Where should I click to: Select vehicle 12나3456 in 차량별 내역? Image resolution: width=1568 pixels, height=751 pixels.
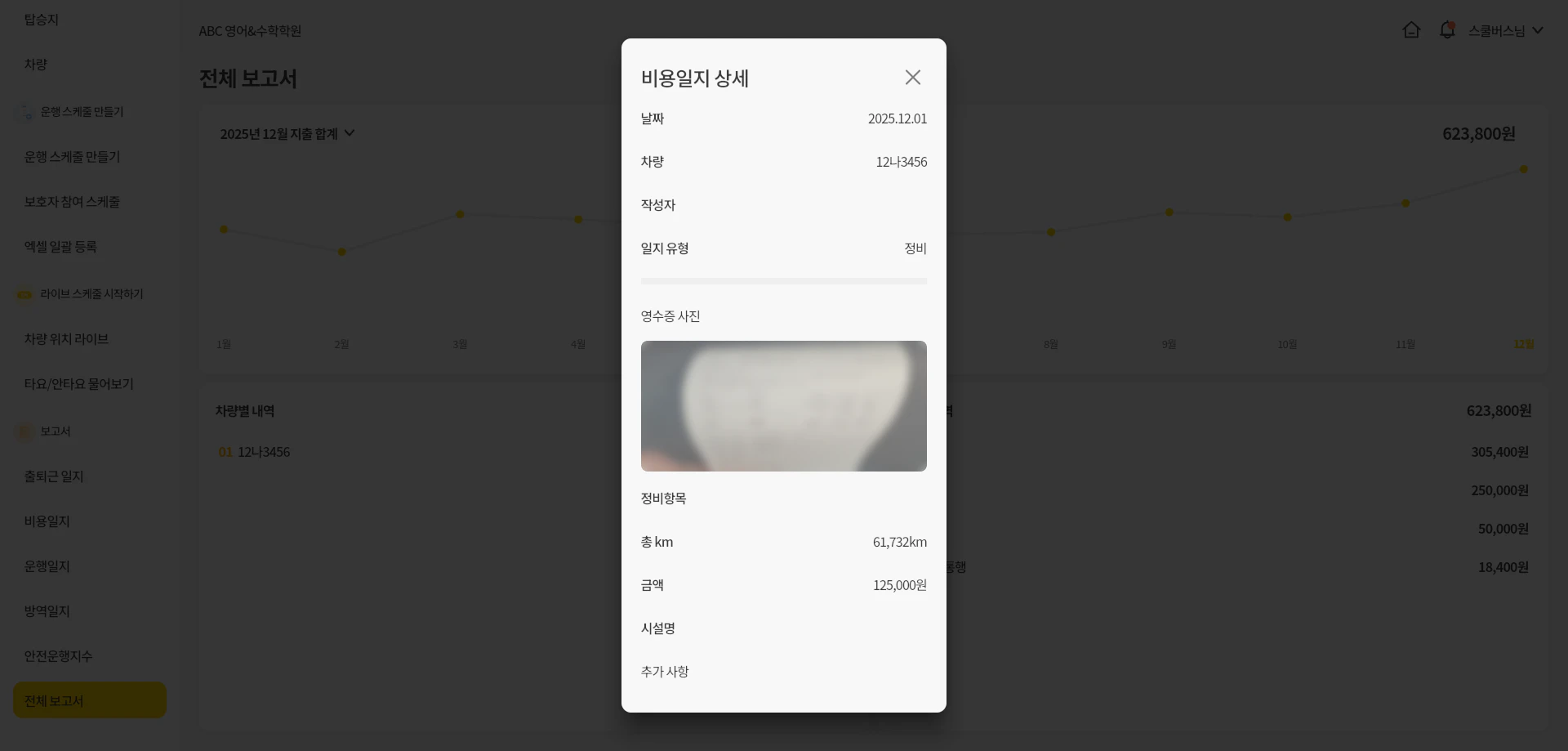pos(263,452)
